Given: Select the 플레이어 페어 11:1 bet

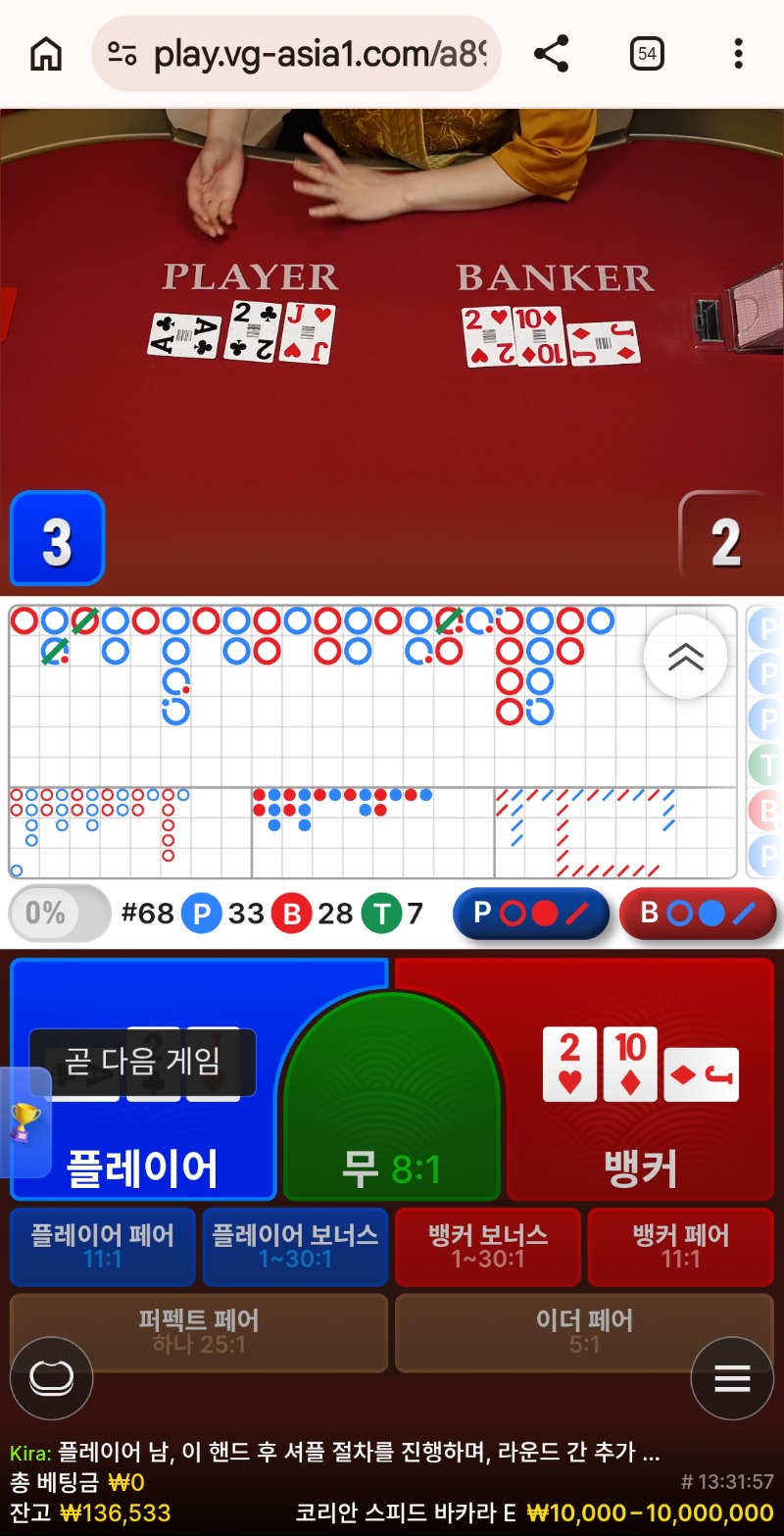Looking at the screenshot, I should tap(103, 1246).
